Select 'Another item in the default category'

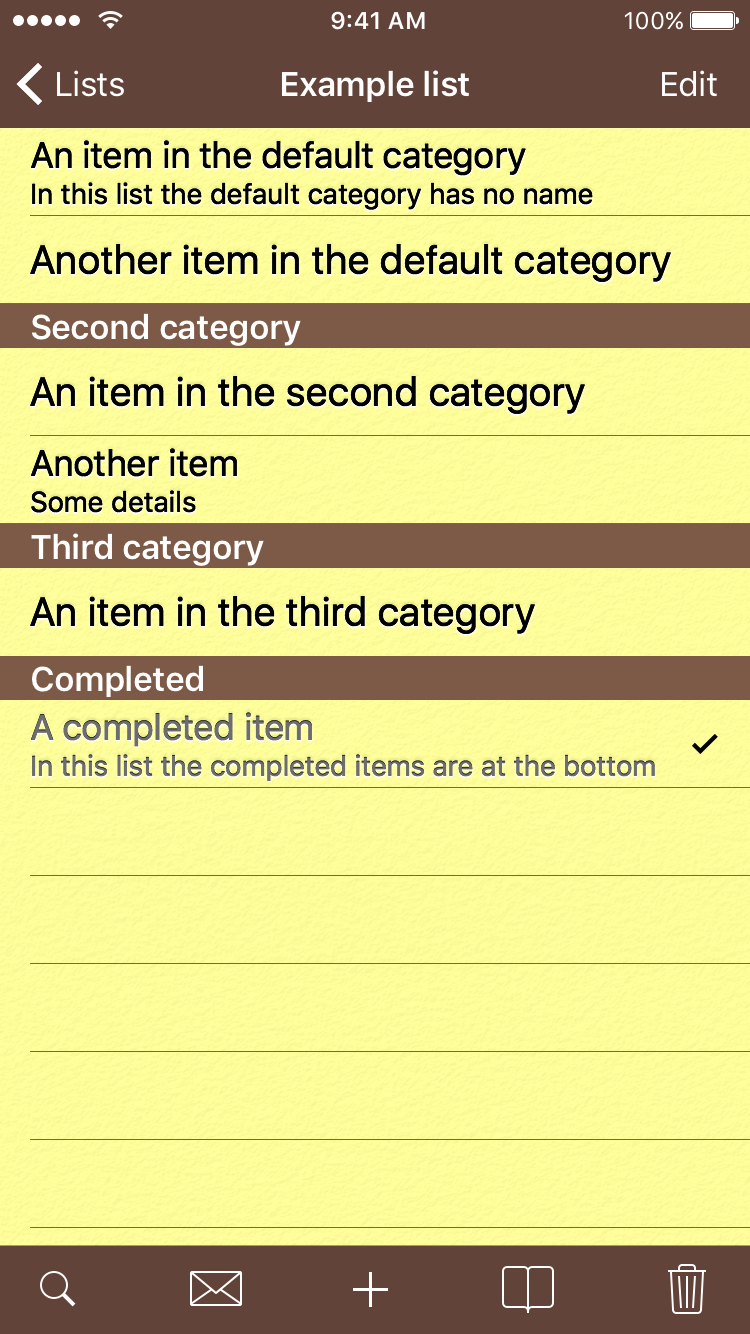pos(375,260)
